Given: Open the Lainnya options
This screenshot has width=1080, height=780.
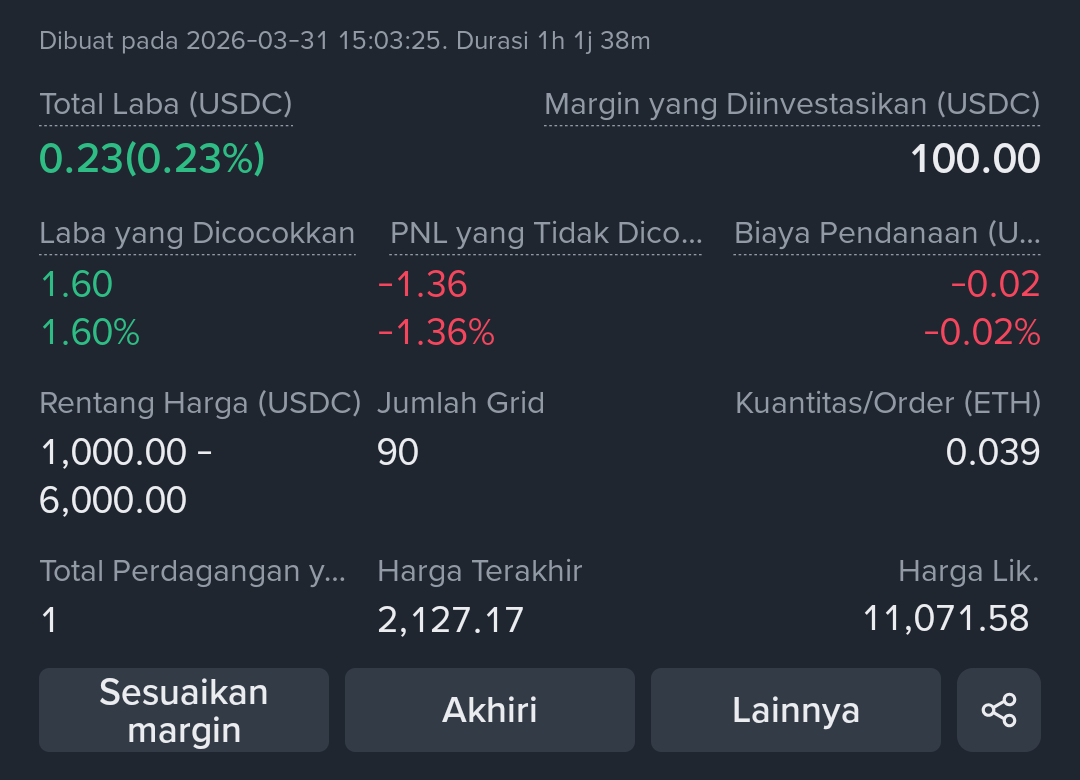Looking at the screenshot, I should [796, 710].
